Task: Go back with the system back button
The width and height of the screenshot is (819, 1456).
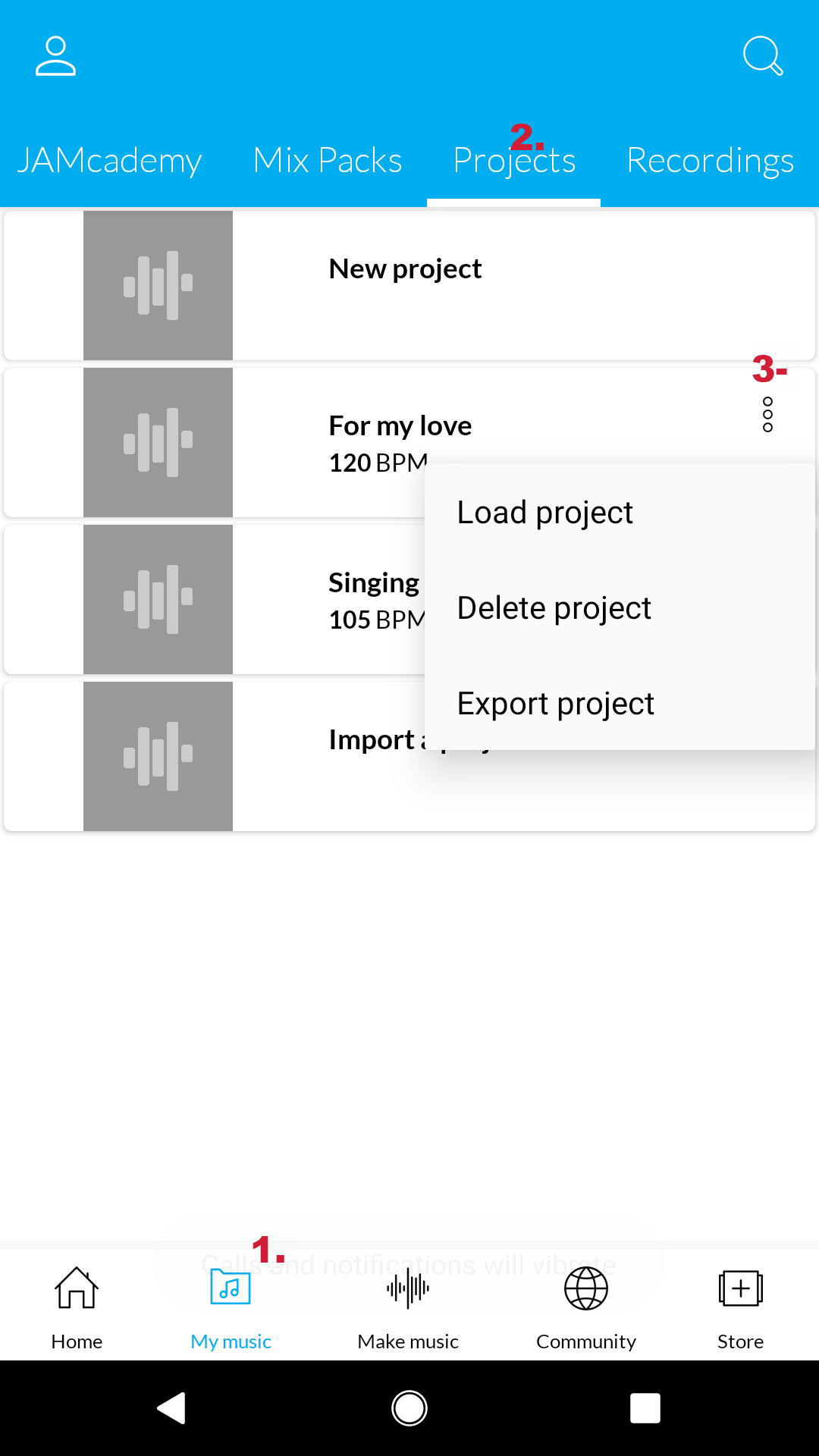Action: (x=172, y=1408)
